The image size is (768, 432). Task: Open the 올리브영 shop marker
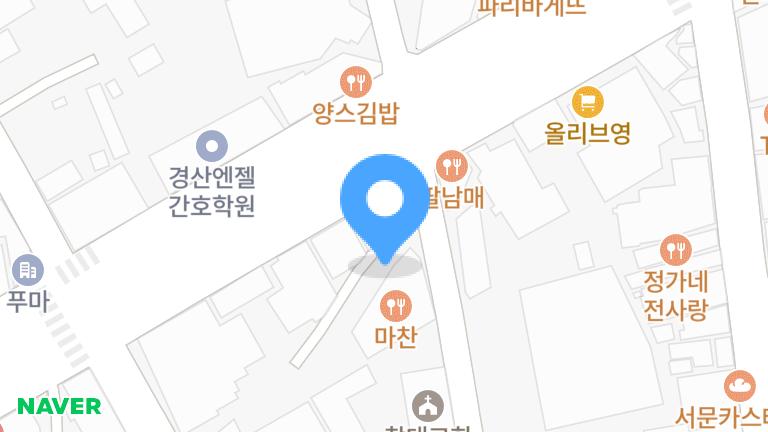coord(587,102)
